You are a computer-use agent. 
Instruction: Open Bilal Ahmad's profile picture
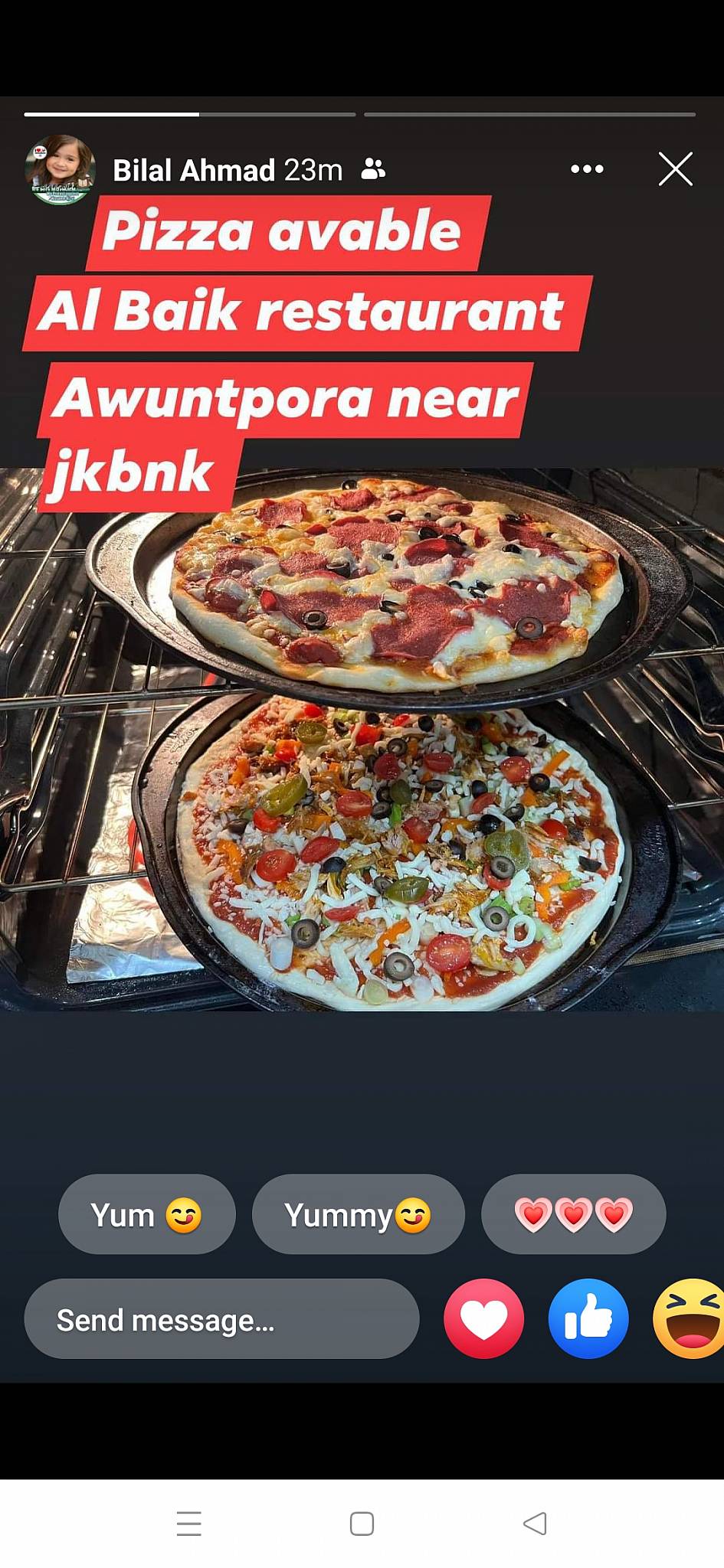pos(60,169)
